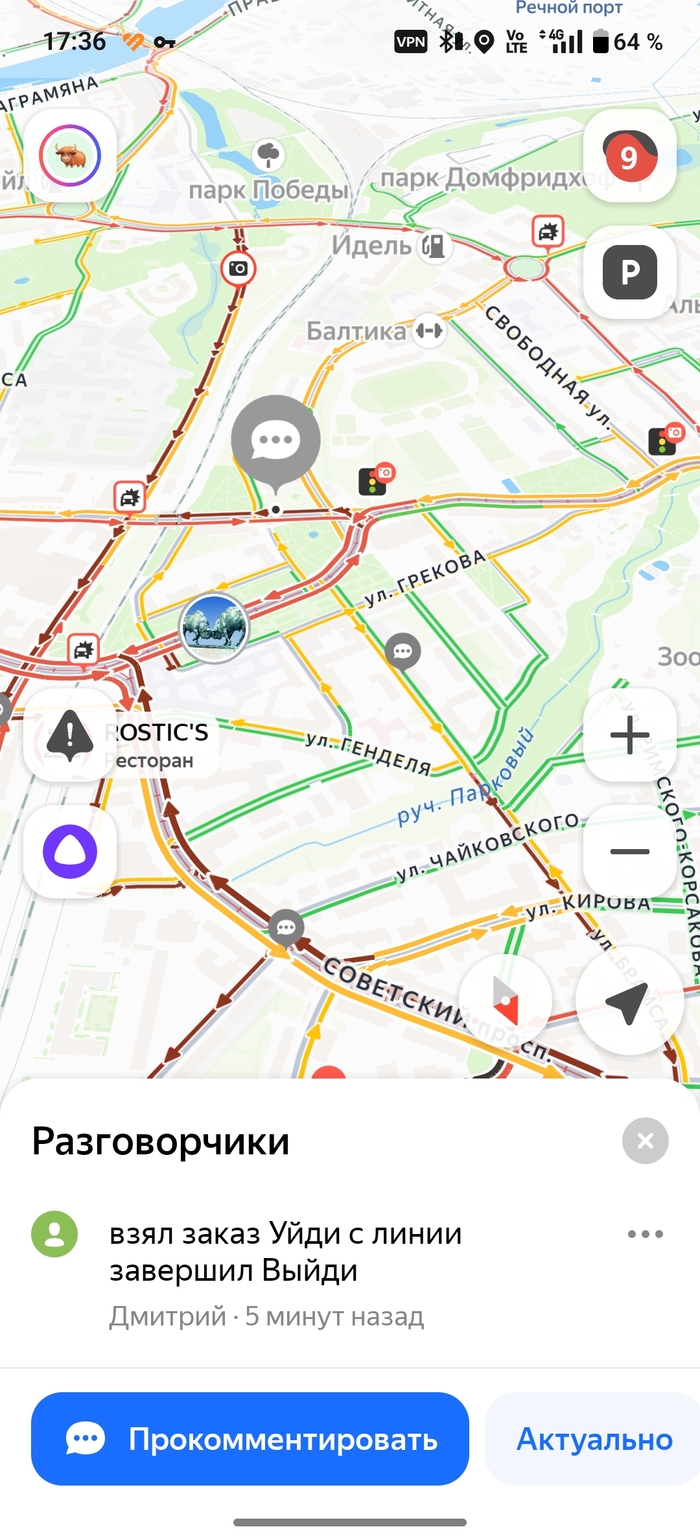Open the Балтика gym marker

(428, 329)
